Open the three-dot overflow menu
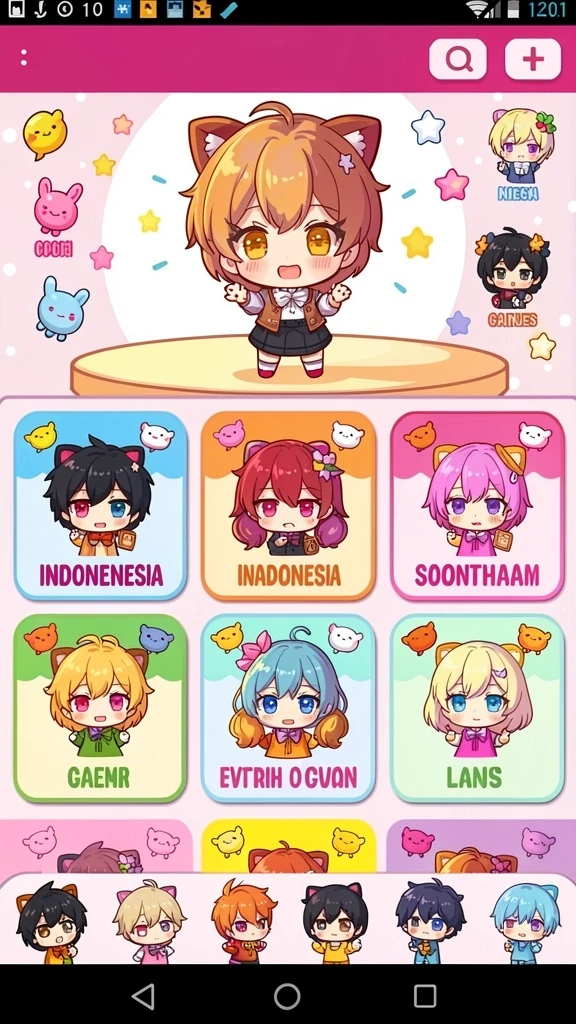 click(x=24, y=58)
